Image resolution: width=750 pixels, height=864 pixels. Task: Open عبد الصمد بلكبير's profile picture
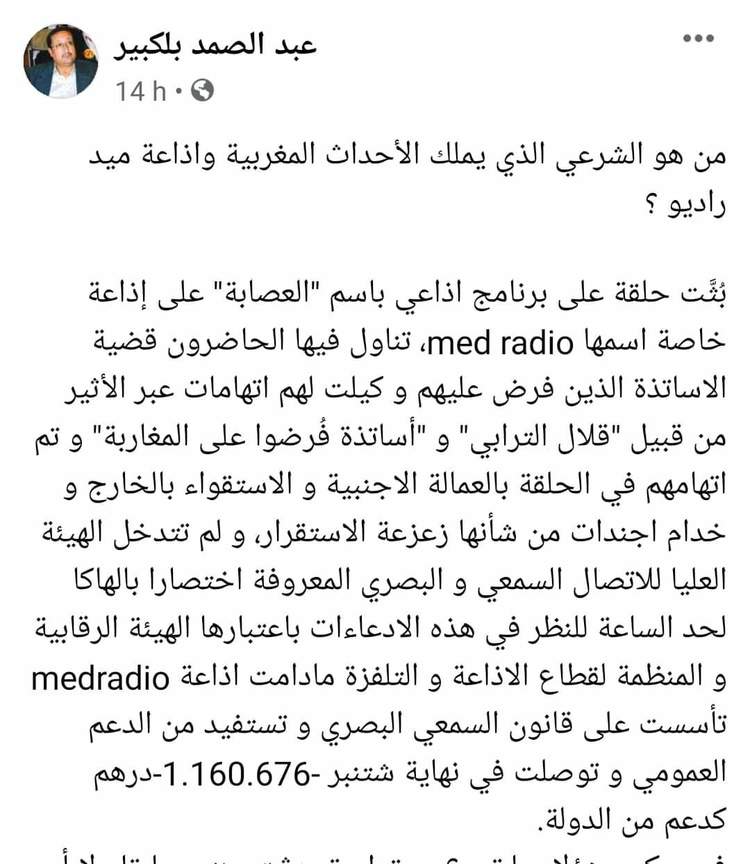click(61, 61)
